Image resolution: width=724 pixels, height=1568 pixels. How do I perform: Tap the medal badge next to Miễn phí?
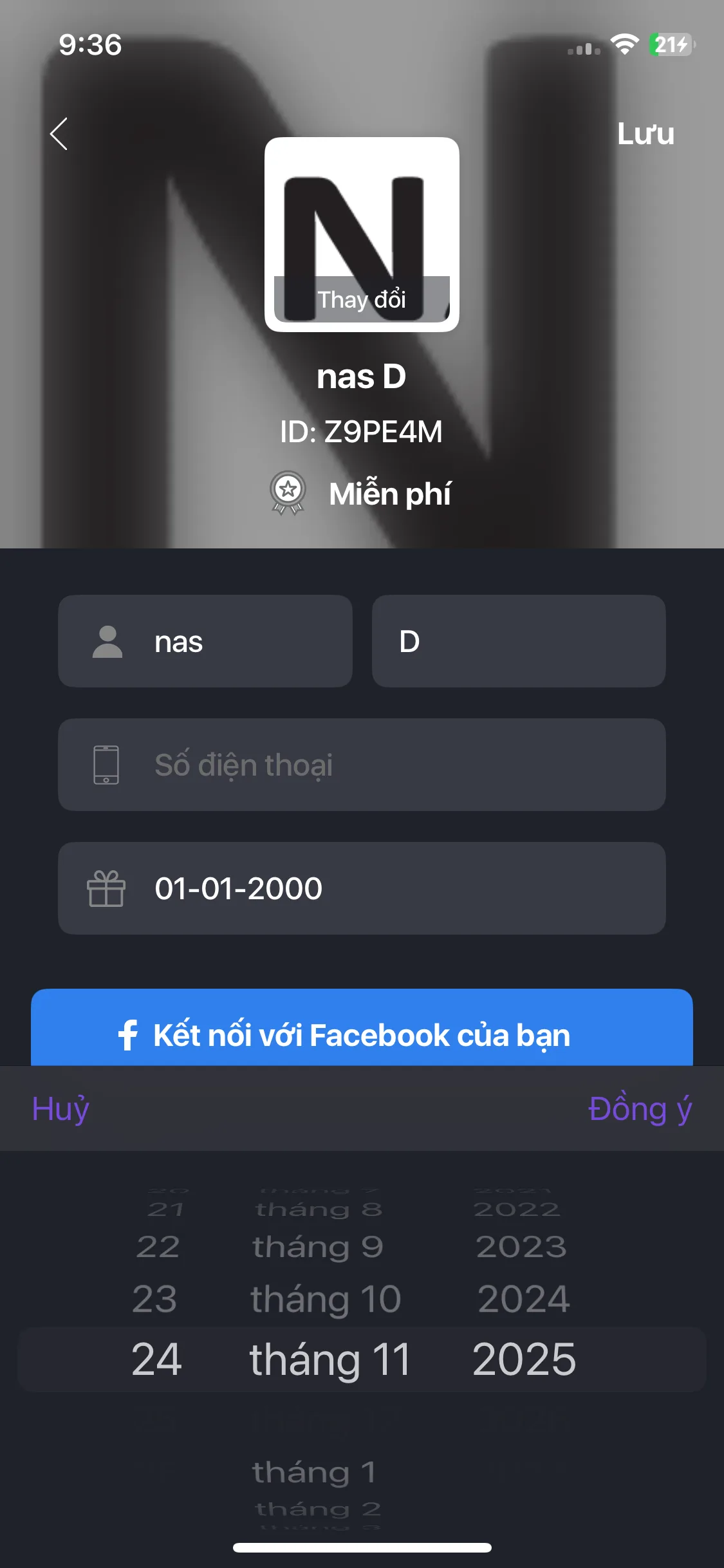tap(288, 492)
